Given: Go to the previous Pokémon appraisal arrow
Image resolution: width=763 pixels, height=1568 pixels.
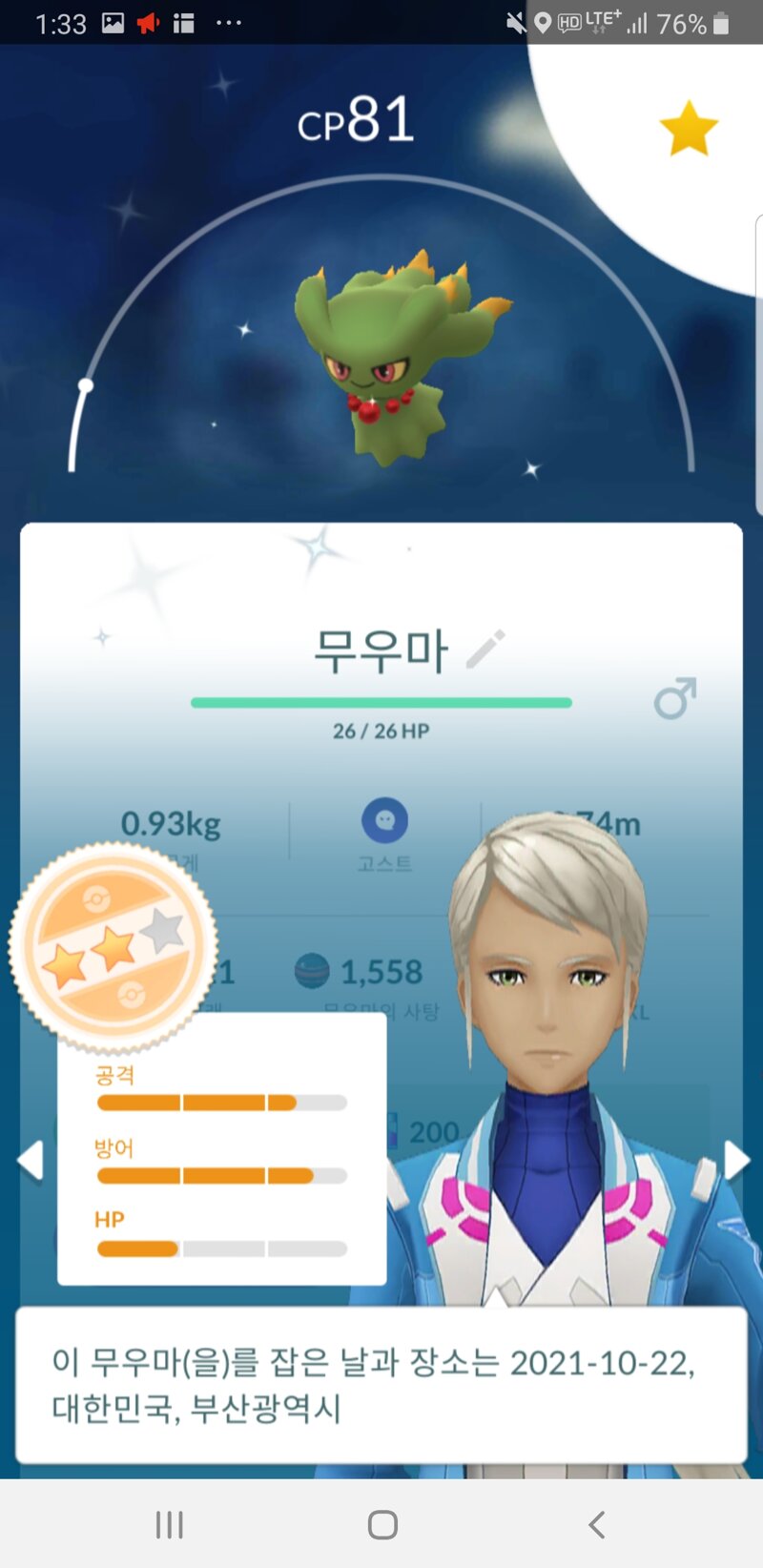Looking at the screenshot, I should coord(31,1161).
